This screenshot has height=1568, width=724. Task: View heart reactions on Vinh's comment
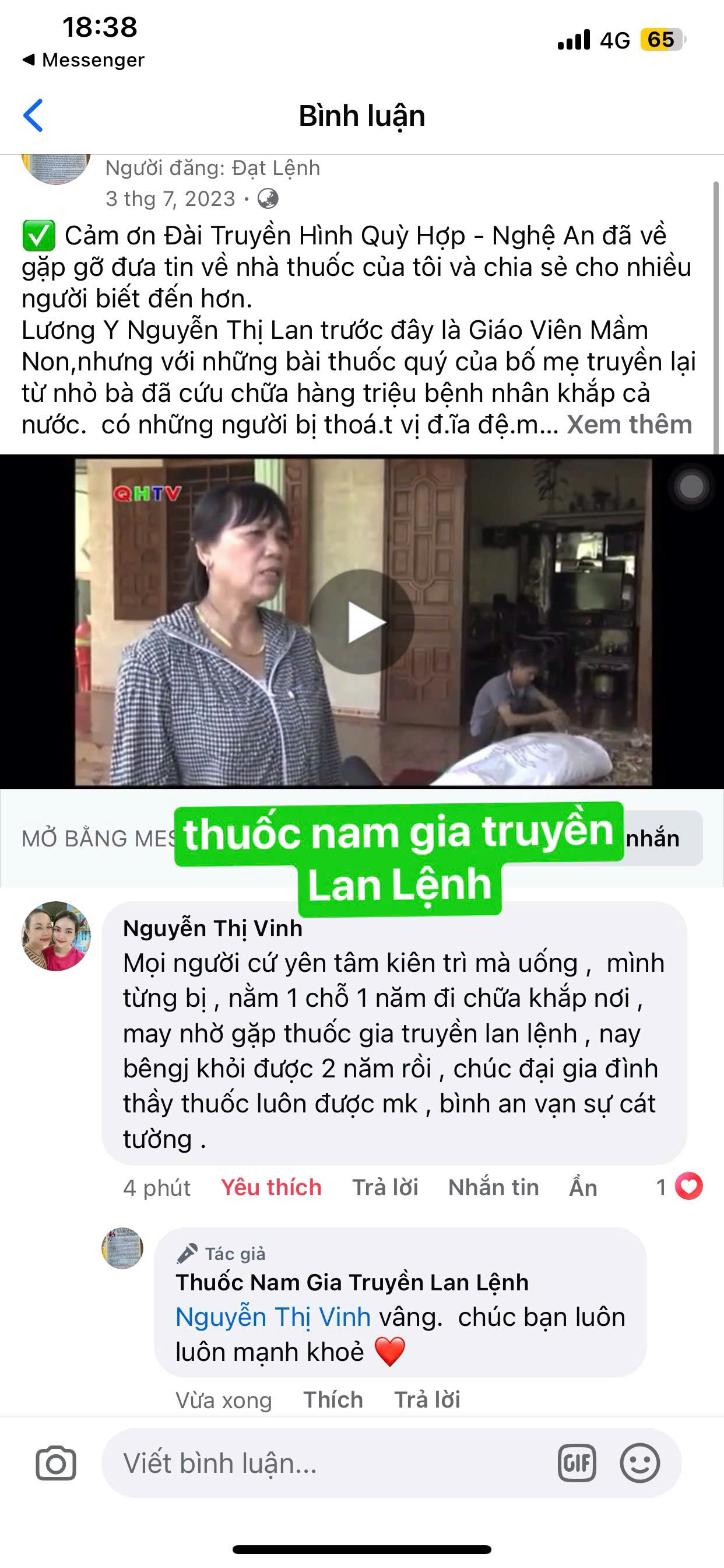[x=680, y=1186]
